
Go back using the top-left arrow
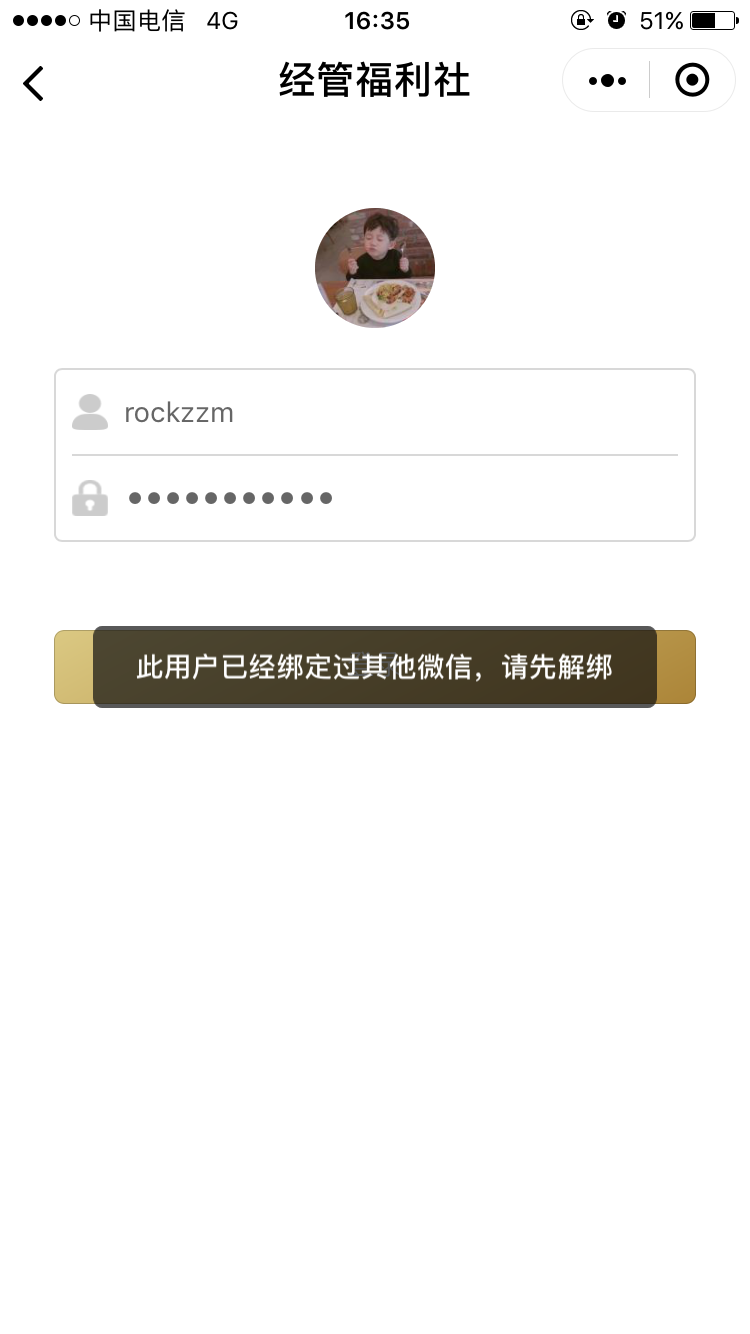pyautogui.click(x=34, y=83)
